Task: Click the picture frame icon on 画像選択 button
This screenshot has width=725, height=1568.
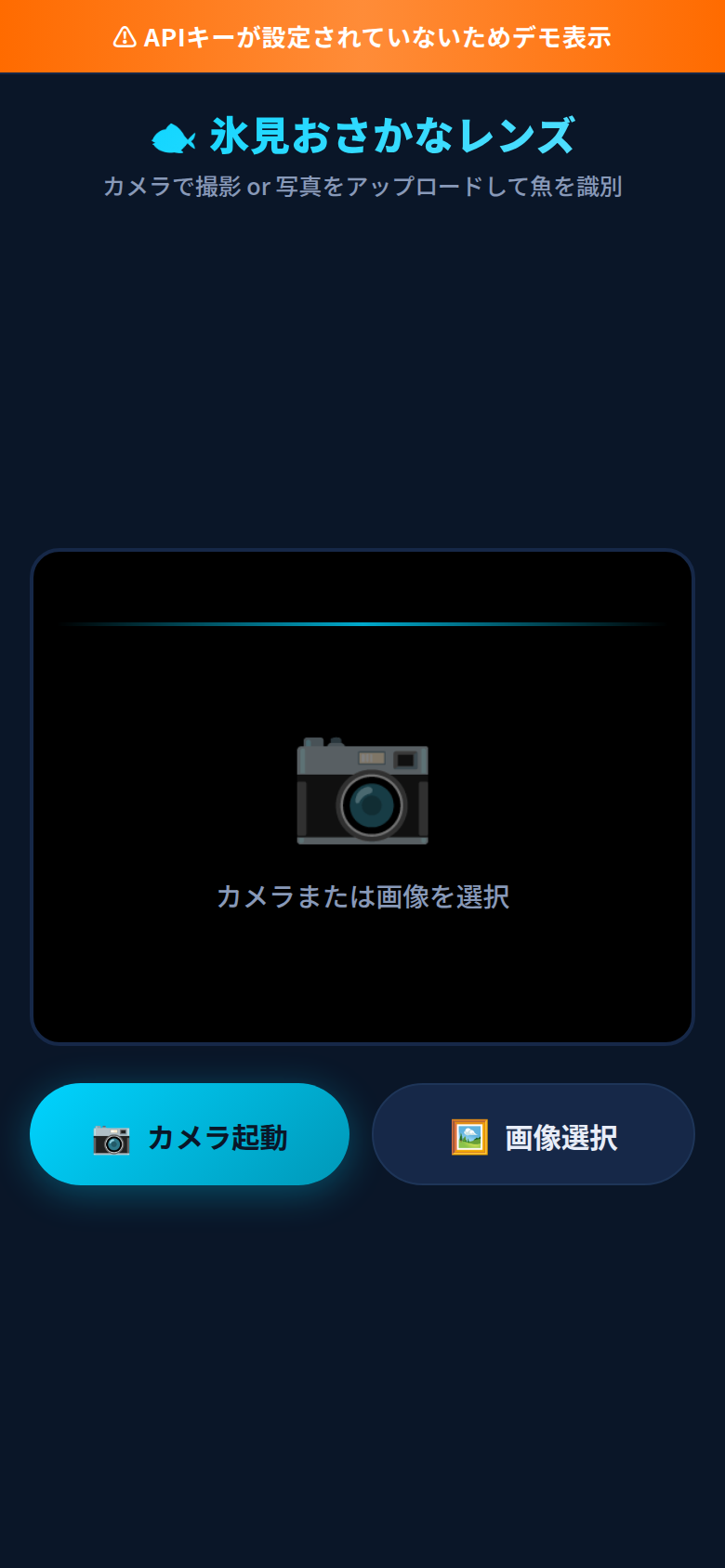Action: click(470, 1134)
